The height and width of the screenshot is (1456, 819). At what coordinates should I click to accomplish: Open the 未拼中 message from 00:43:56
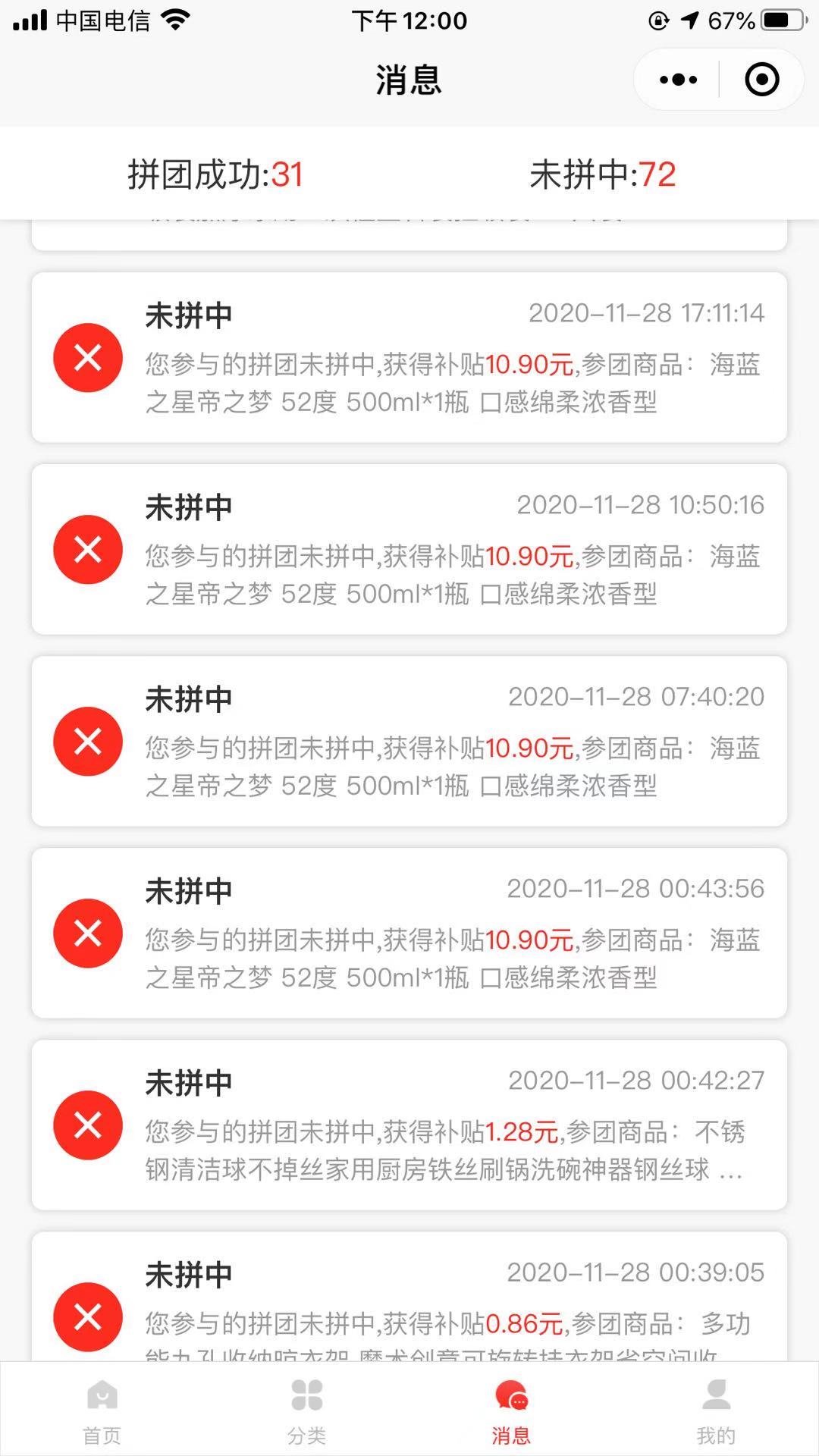[x=409, y=933]
